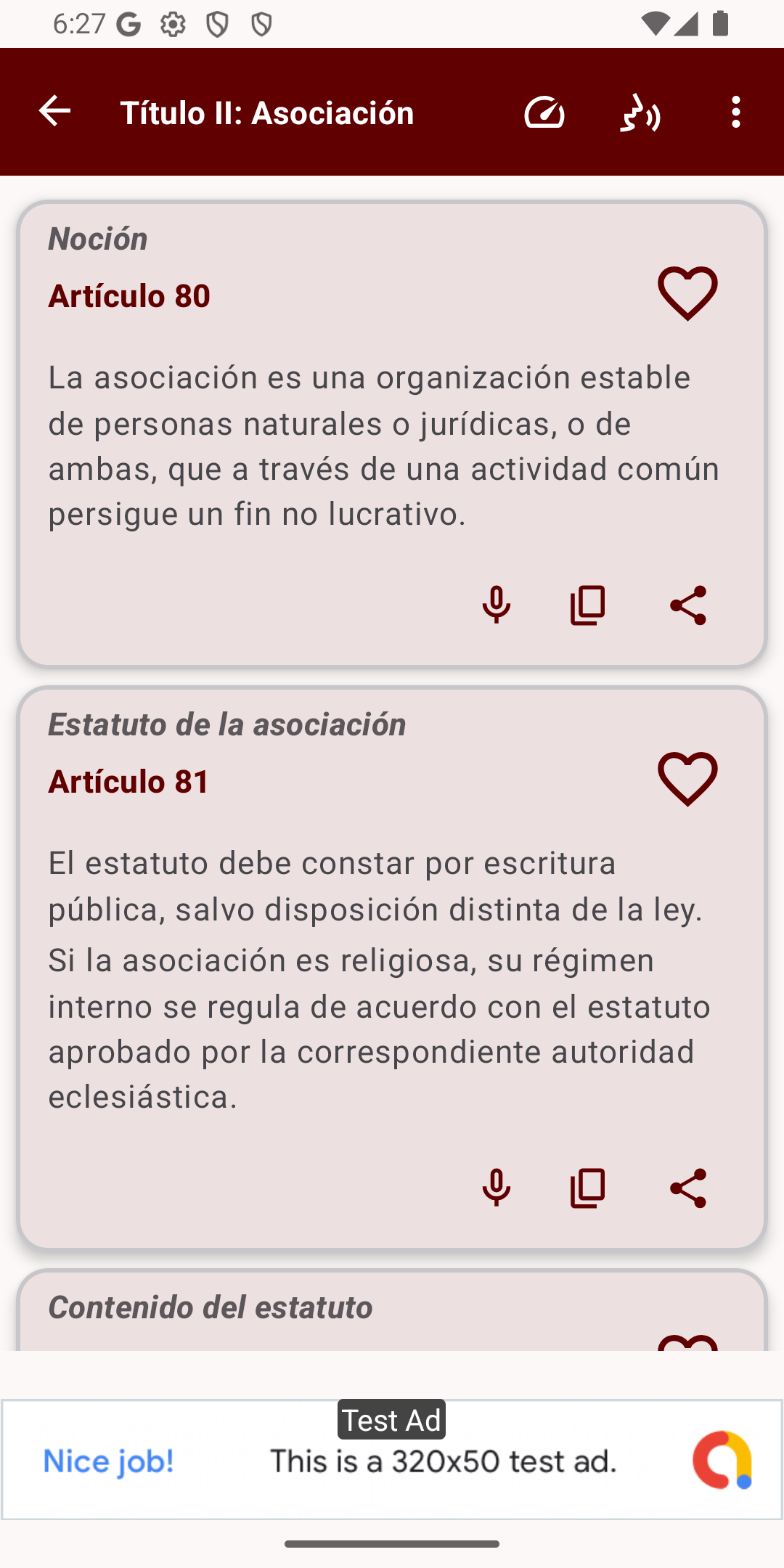This screenshot has width=784, height=1568.
Task: Tap the microphone icon under Artículo 81
Action: (x=497, y=1188)
